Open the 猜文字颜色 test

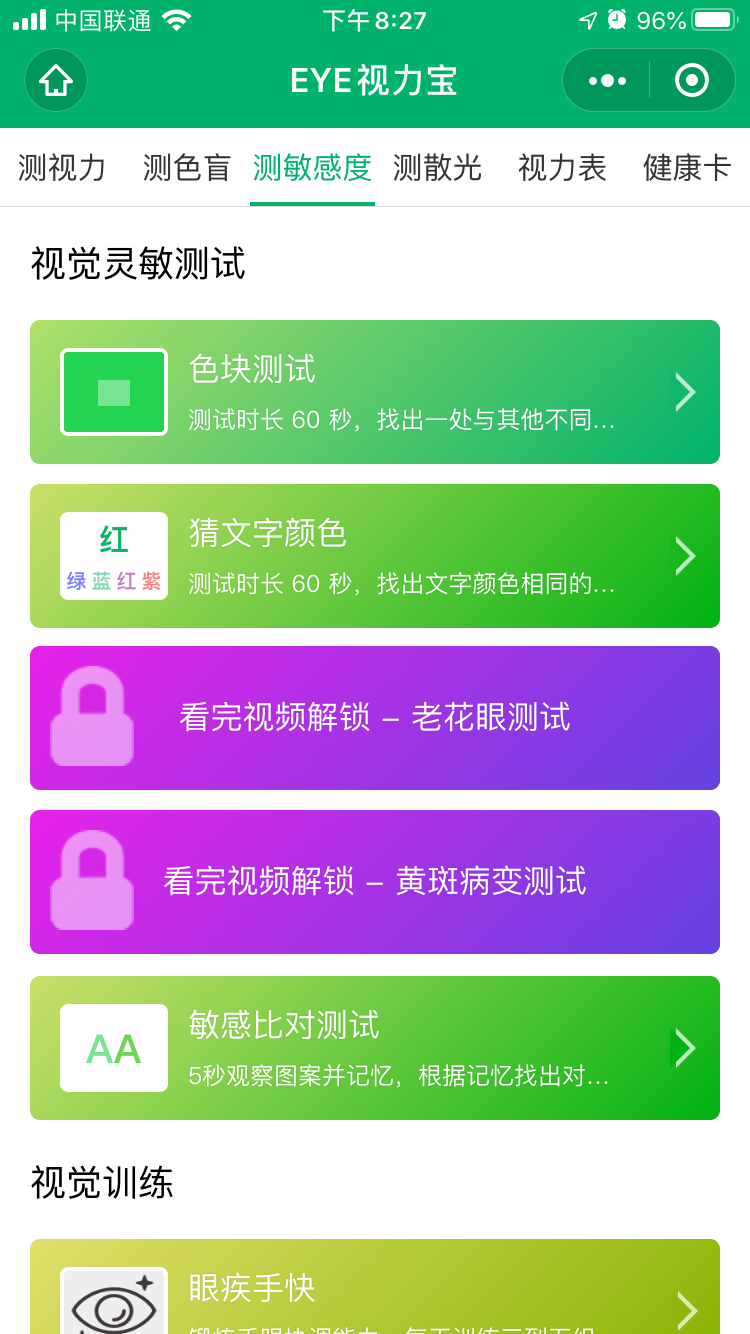tap(375, 556)
